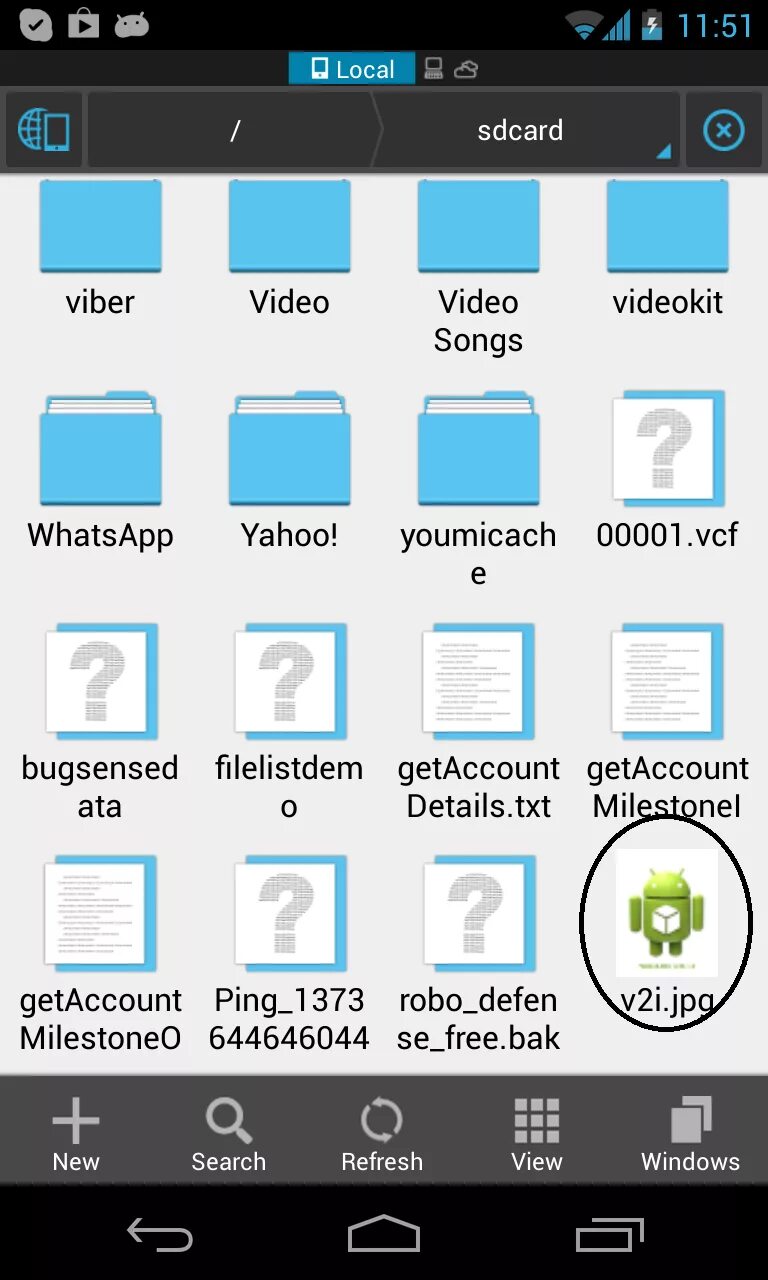
Task: Tap Search in the bottom toolbar
Action: click(x=229, y=1135)
